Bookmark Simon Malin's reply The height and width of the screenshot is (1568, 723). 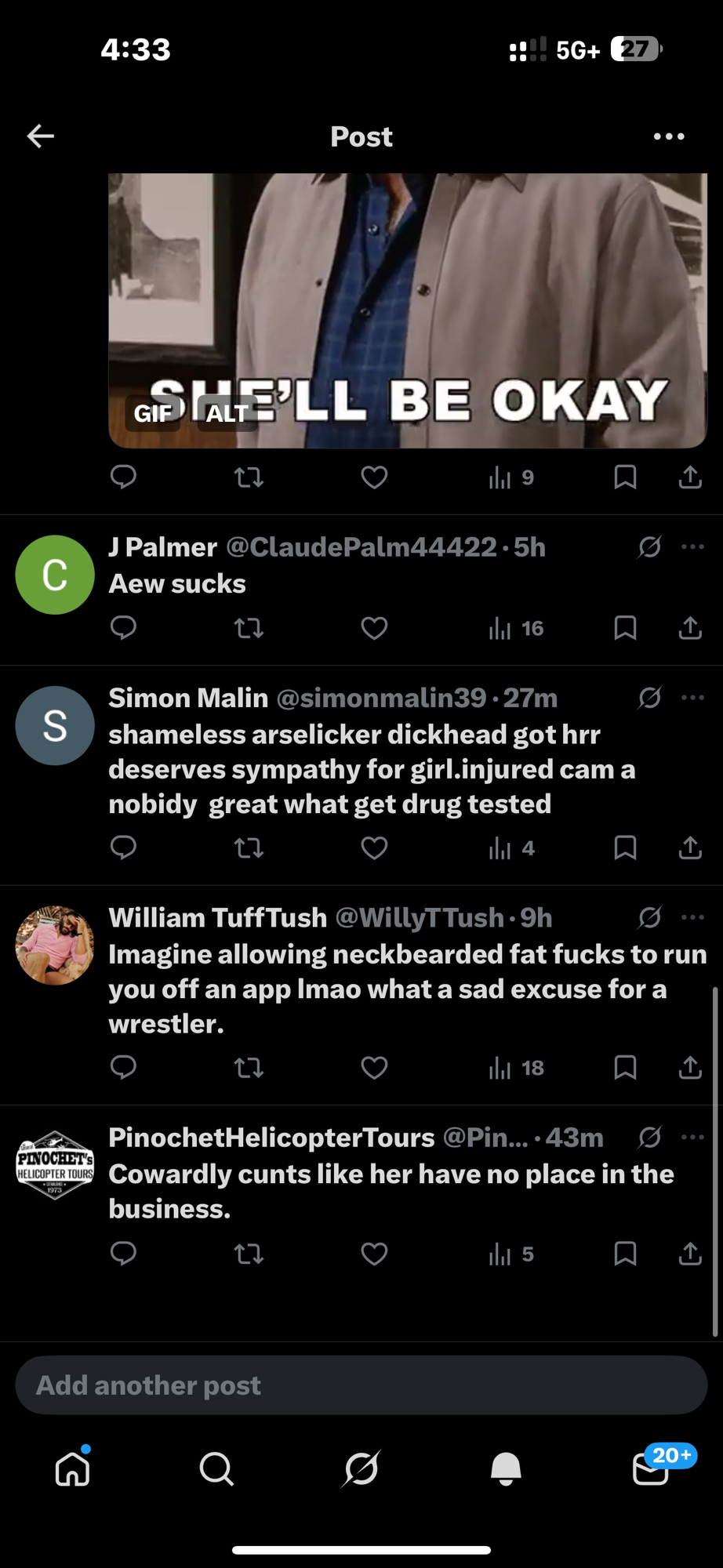click(x=625, y=848)
